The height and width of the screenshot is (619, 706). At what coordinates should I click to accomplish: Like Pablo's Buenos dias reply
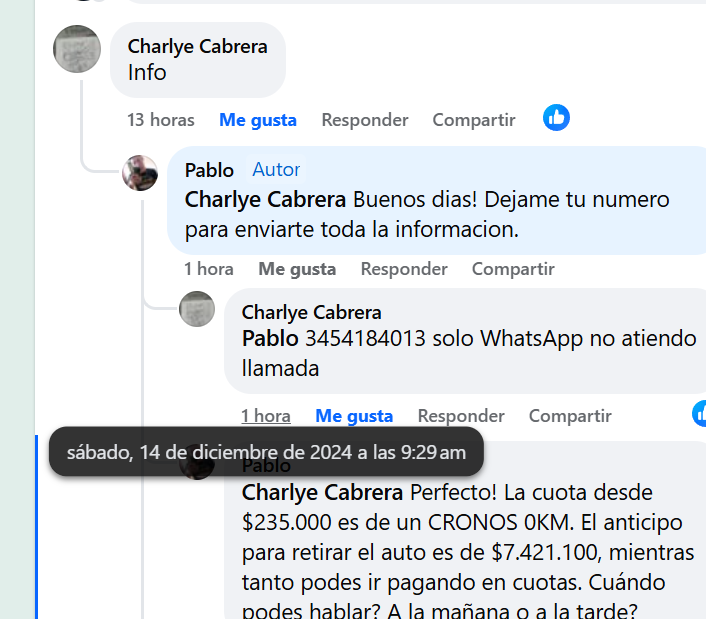click(x=297, y=269)
